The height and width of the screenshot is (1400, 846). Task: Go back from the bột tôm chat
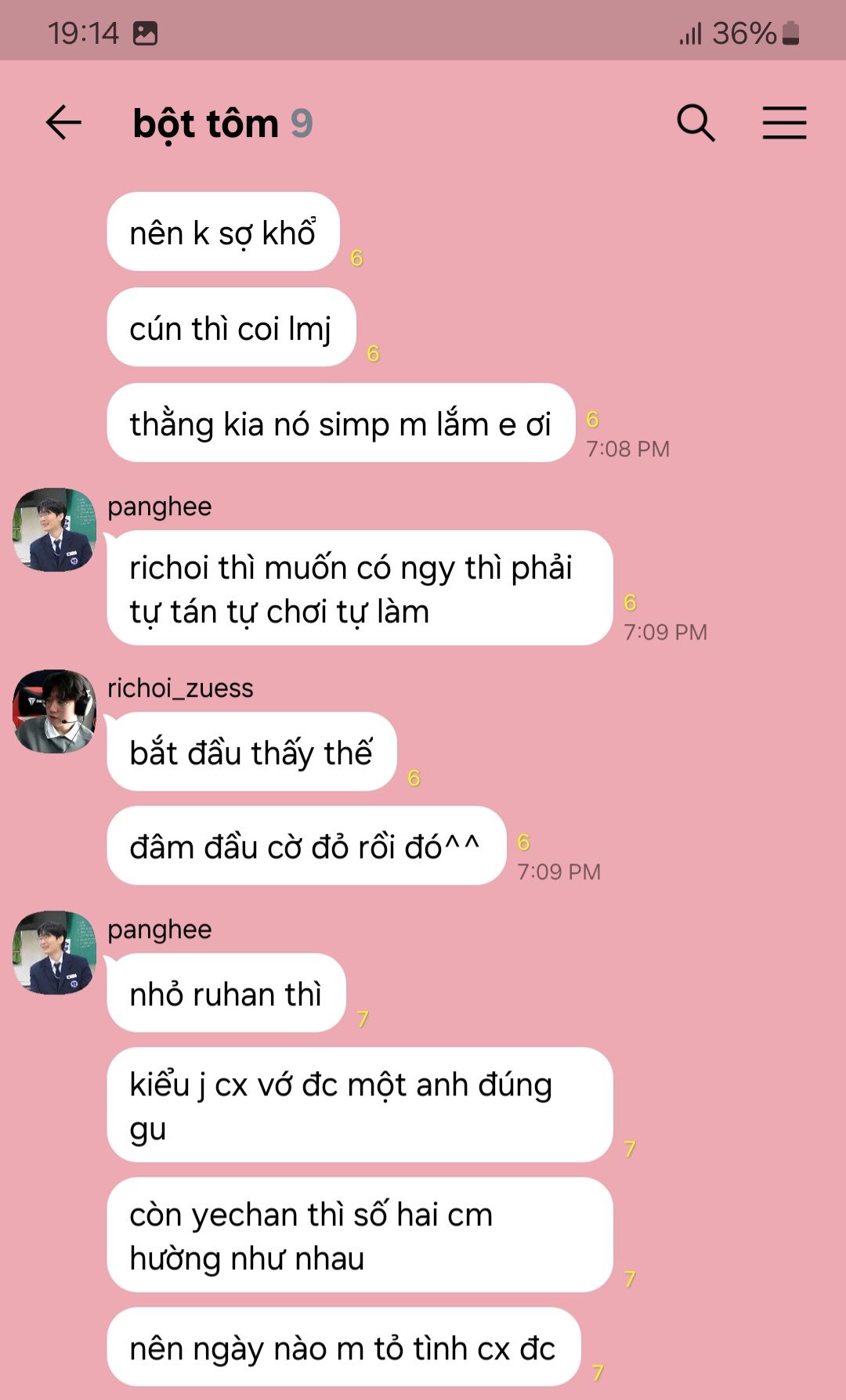point(63,123)
